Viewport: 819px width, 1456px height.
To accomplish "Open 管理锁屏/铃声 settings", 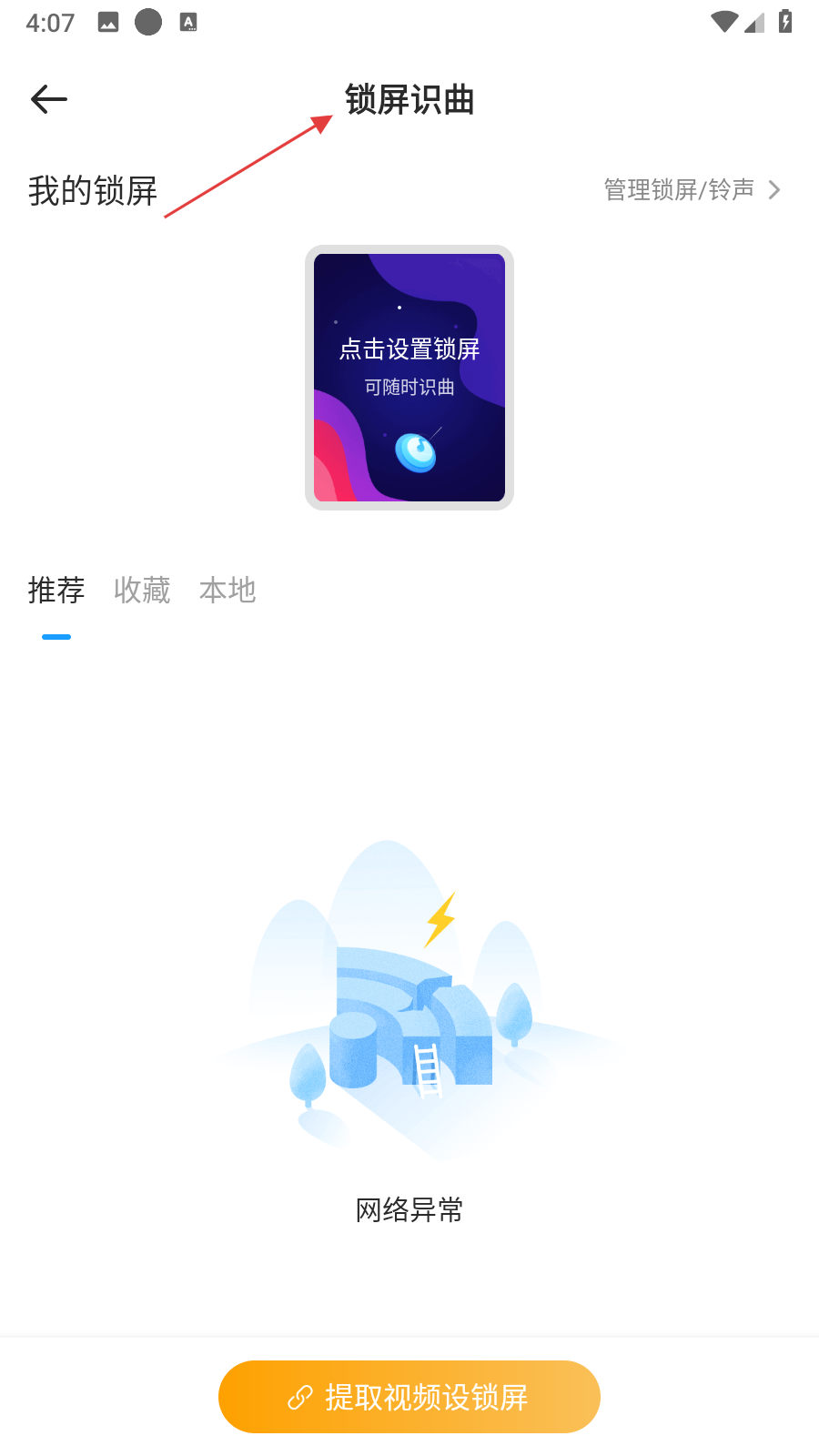I will 692,190.
